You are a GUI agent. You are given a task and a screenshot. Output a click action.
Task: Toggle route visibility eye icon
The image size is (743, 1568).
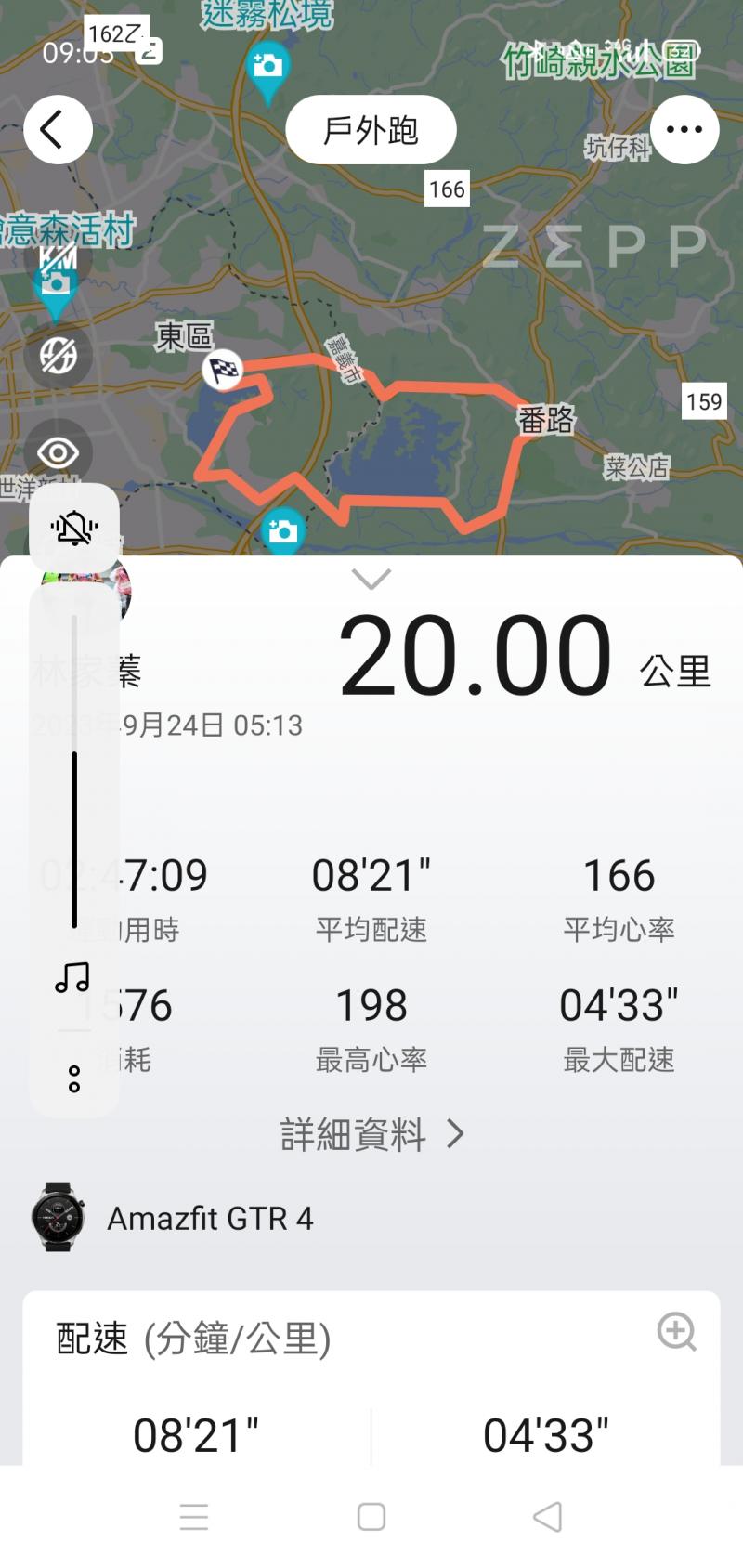58,453
